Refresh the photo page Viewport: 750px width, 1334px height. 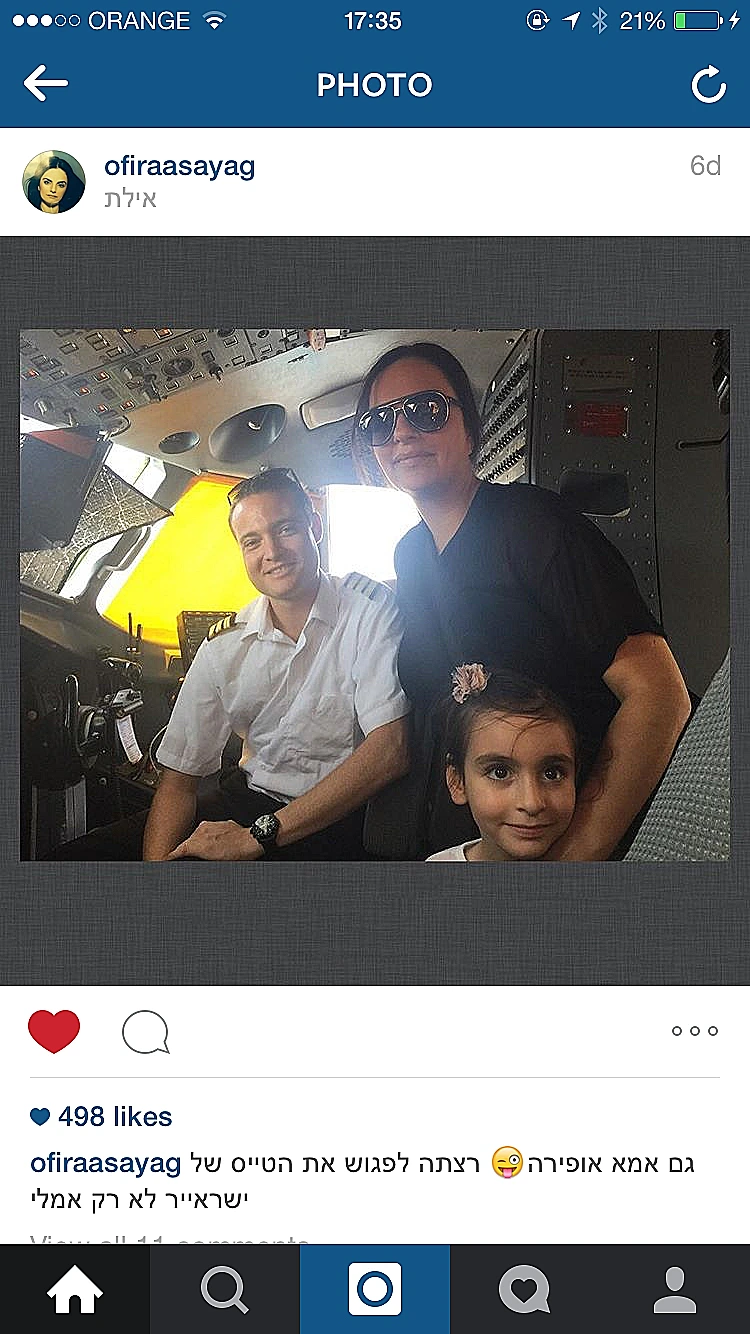coord(708,85)
